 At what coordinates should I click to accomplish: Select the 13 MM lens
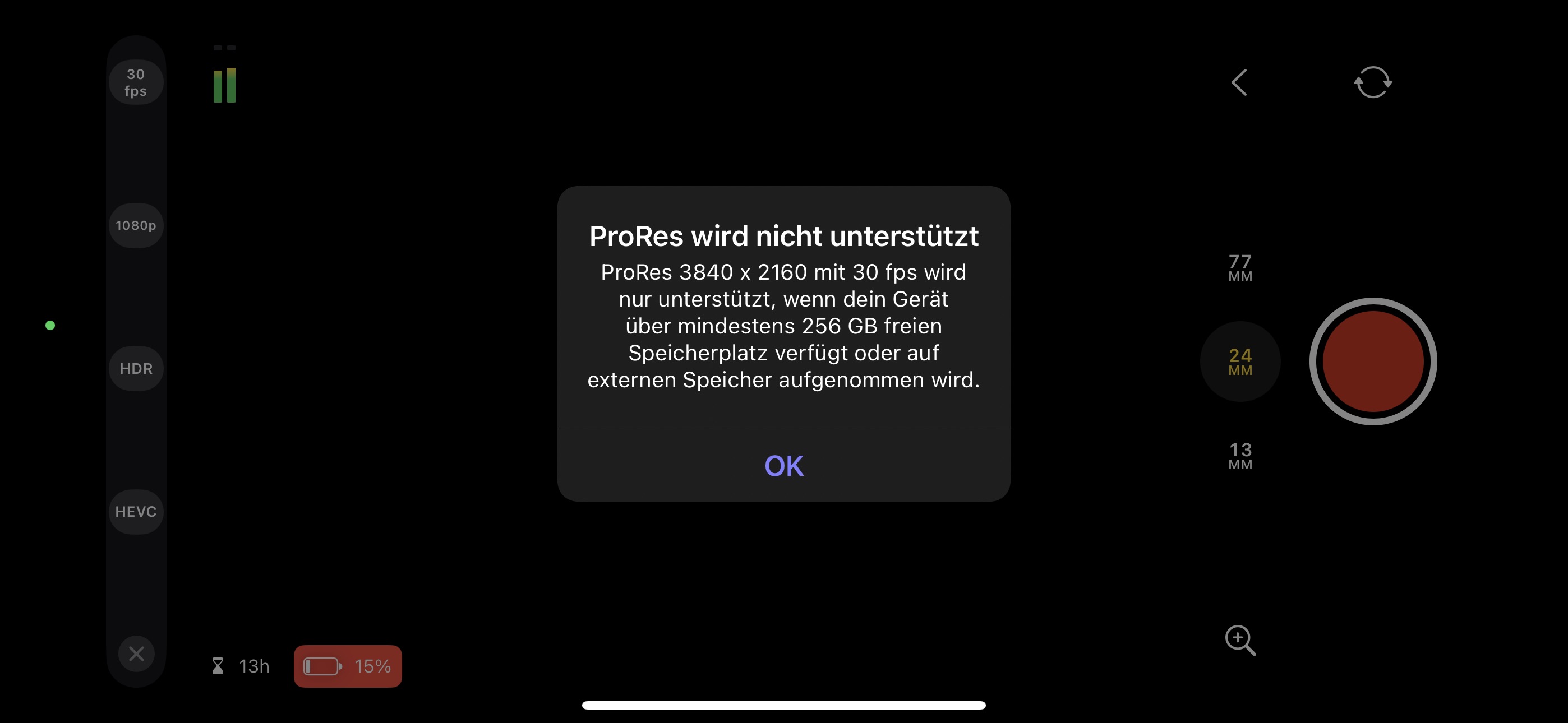pos(1240,456)
